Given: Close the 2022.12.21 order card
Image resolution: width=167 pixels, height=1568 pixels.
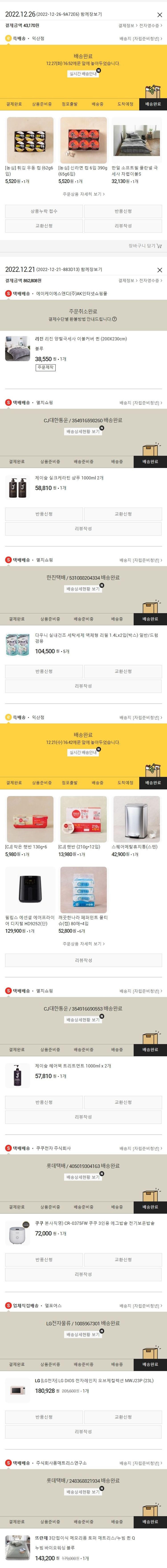Looking at the screenshot, I should 160,270.
